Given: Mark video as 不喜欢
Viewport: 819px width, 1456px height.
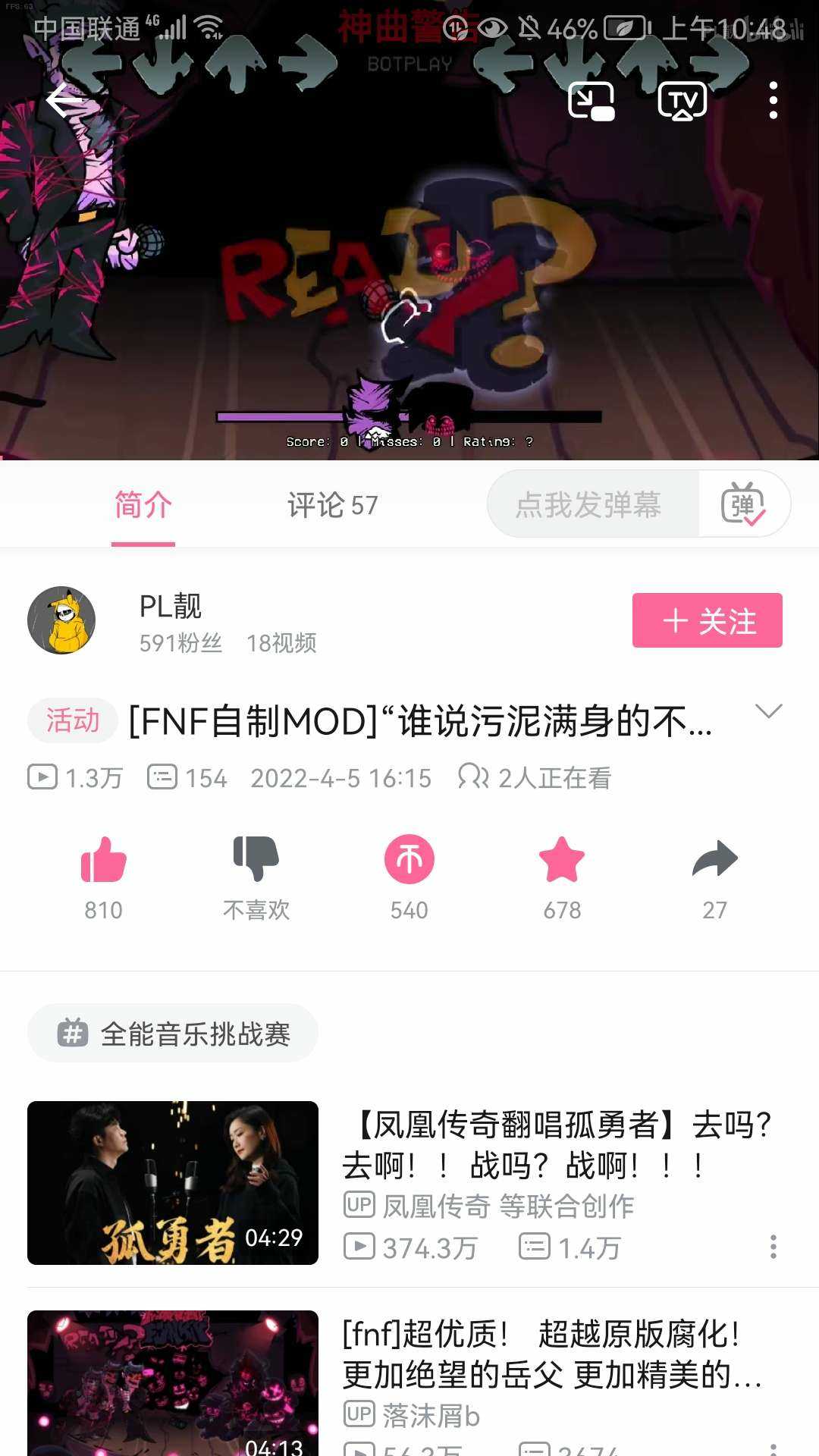Looking at the screenshot, I should (x=256, y=861).
